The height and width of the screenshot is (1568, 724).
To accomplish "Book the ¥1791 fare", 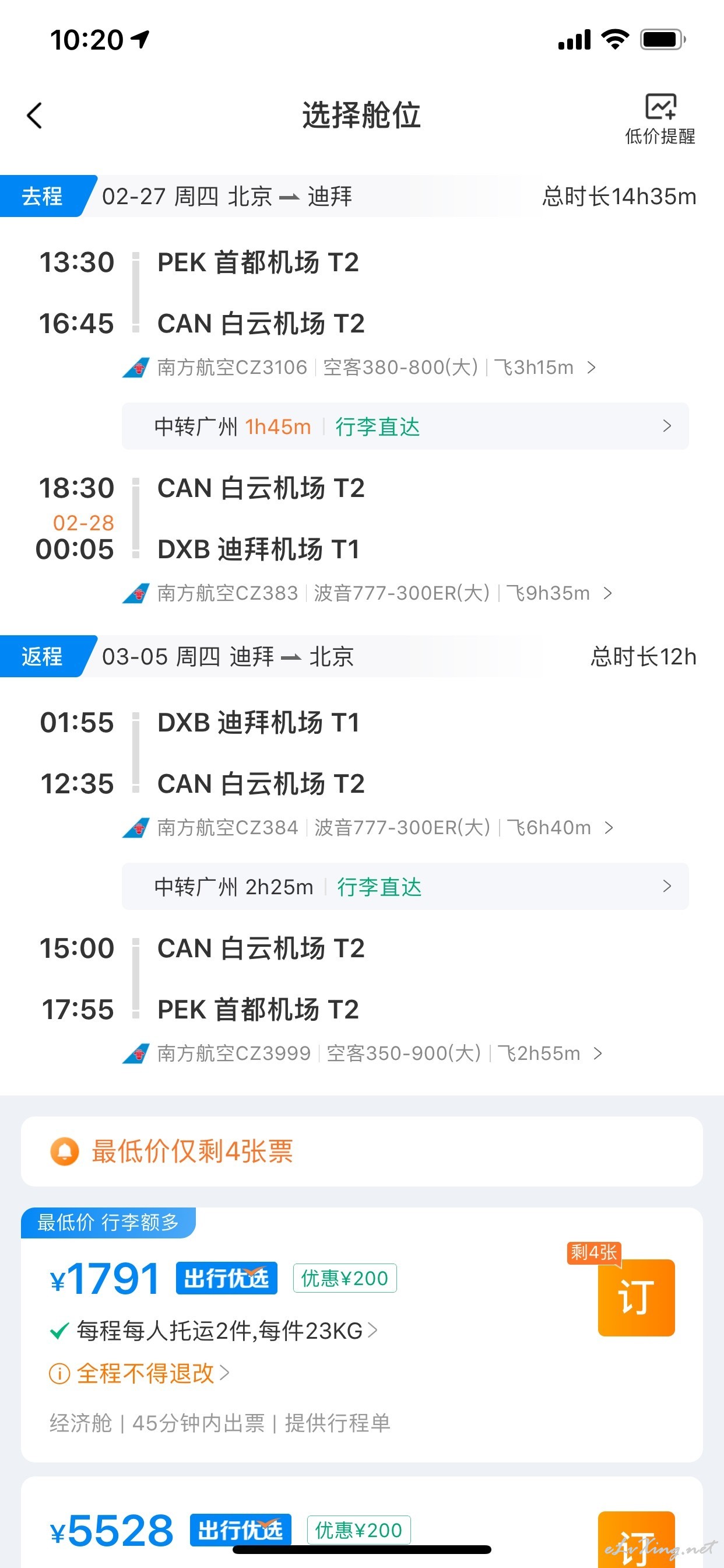I will [x=637, y=1297].
